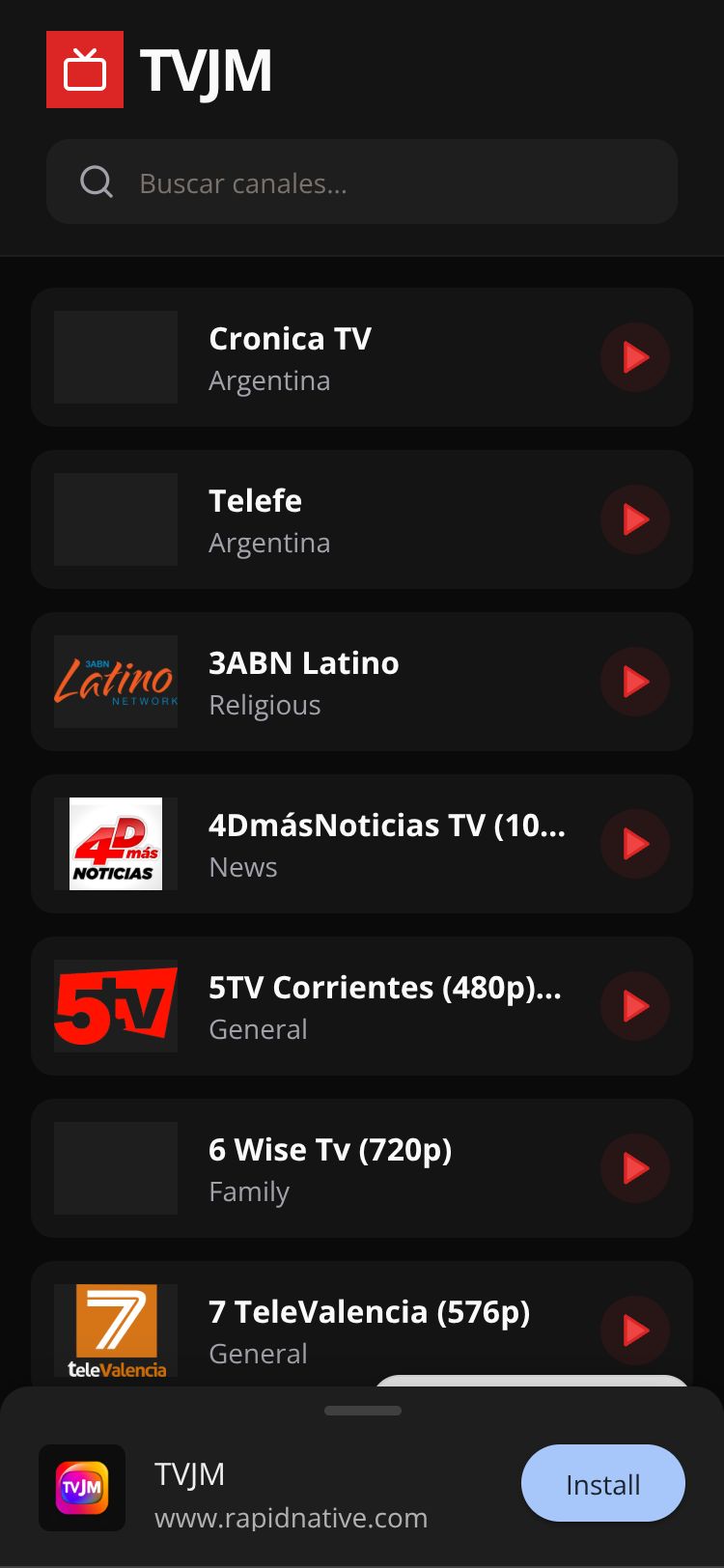Viewport: 724px width, 1568px height.
Task: Start the 5TV Corrientes stream
Action: (635, 1006)
